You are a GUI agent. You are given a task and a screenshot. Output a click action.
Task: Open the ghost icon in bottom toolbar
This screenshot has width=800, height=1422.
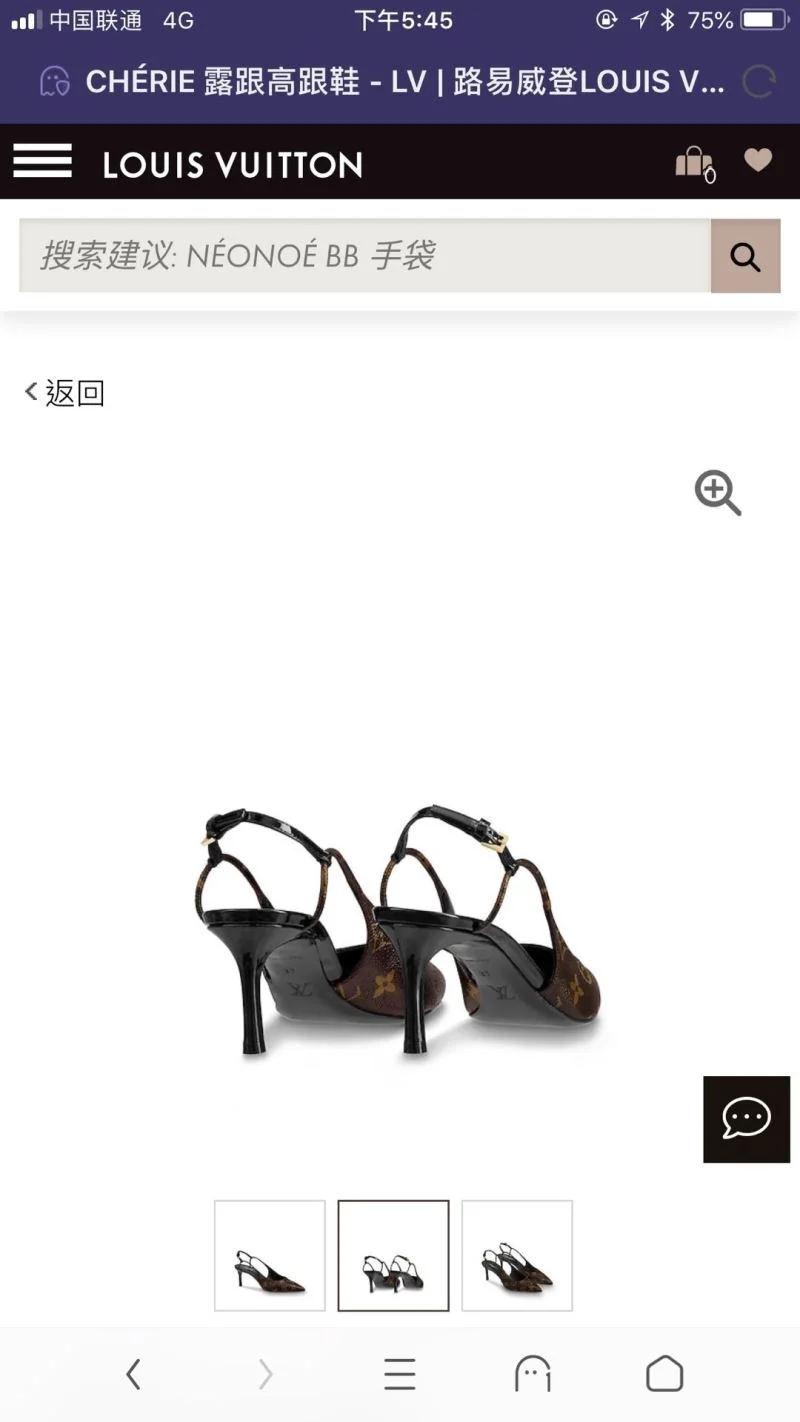click(533, 1374)
